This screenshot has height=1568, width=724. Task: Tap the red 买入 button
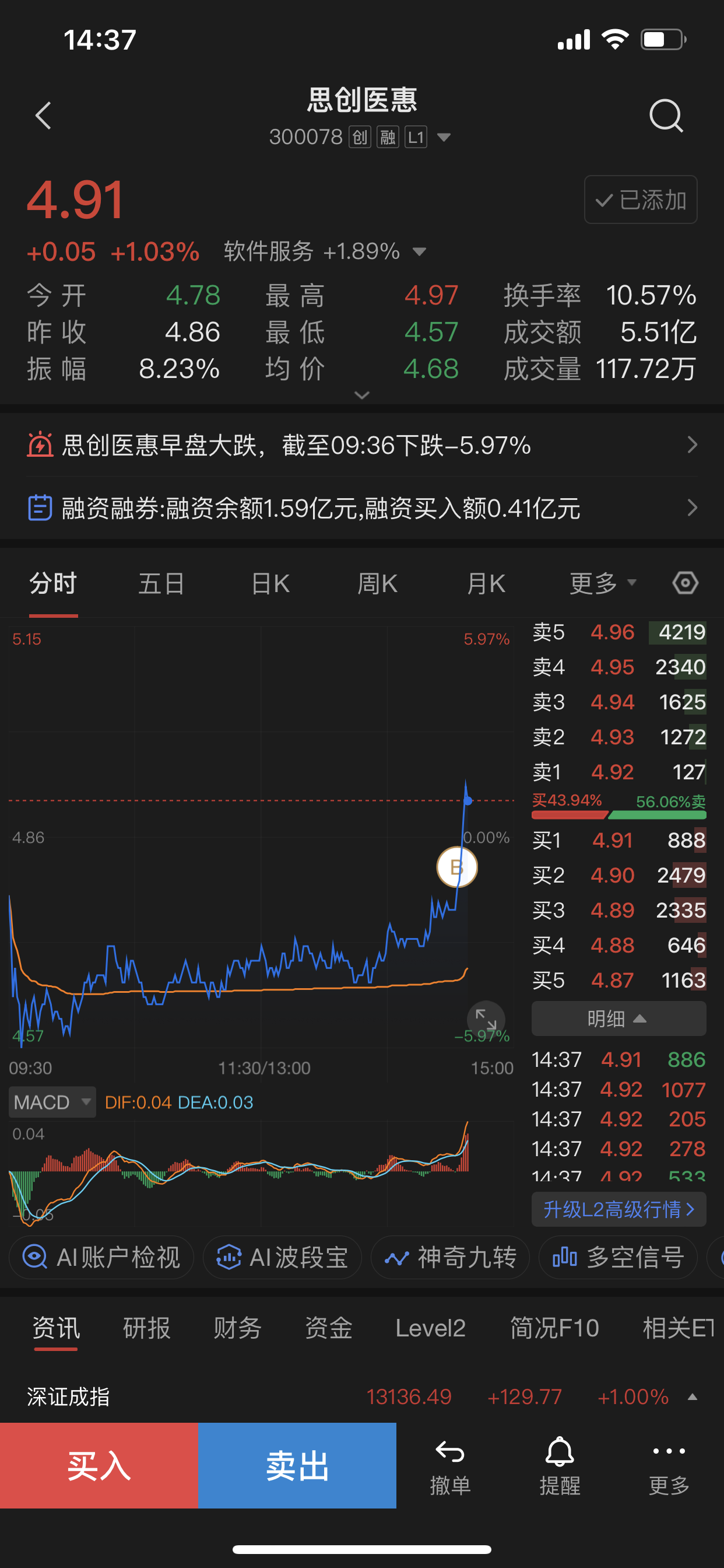(x=99, y=1465)
